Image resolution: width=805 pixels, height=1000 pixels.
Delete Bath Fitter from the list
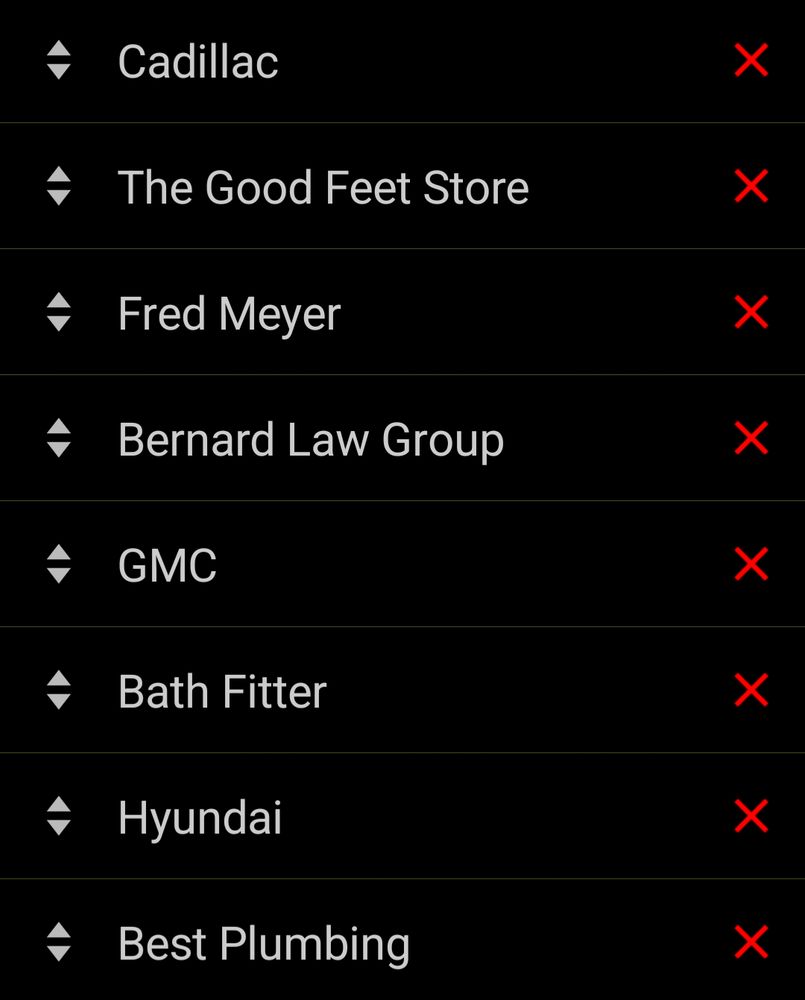[751, 691]
